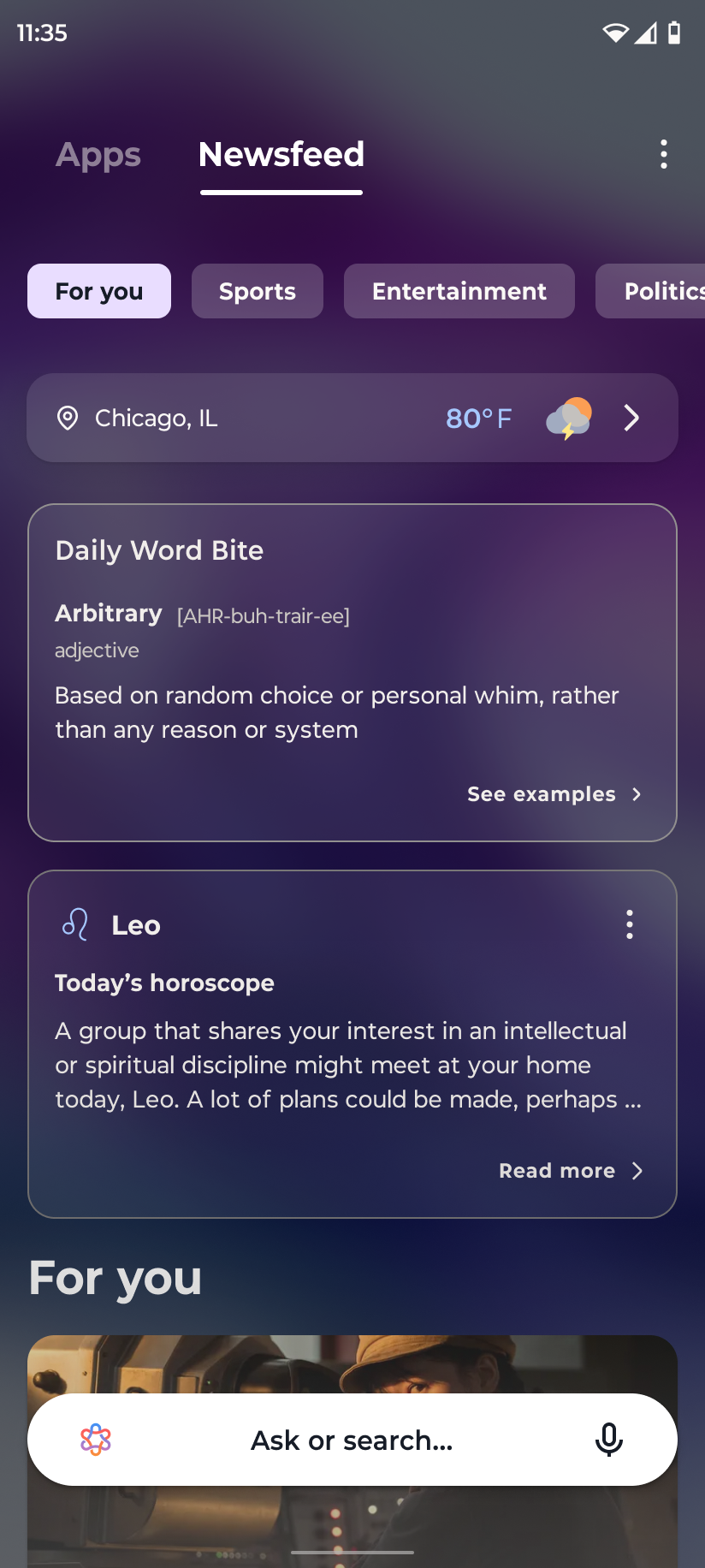Screen dimensions: 705x1568
Task: Start voice search with the microphone
Action: pyautogui.click(x=608, y=1440)
